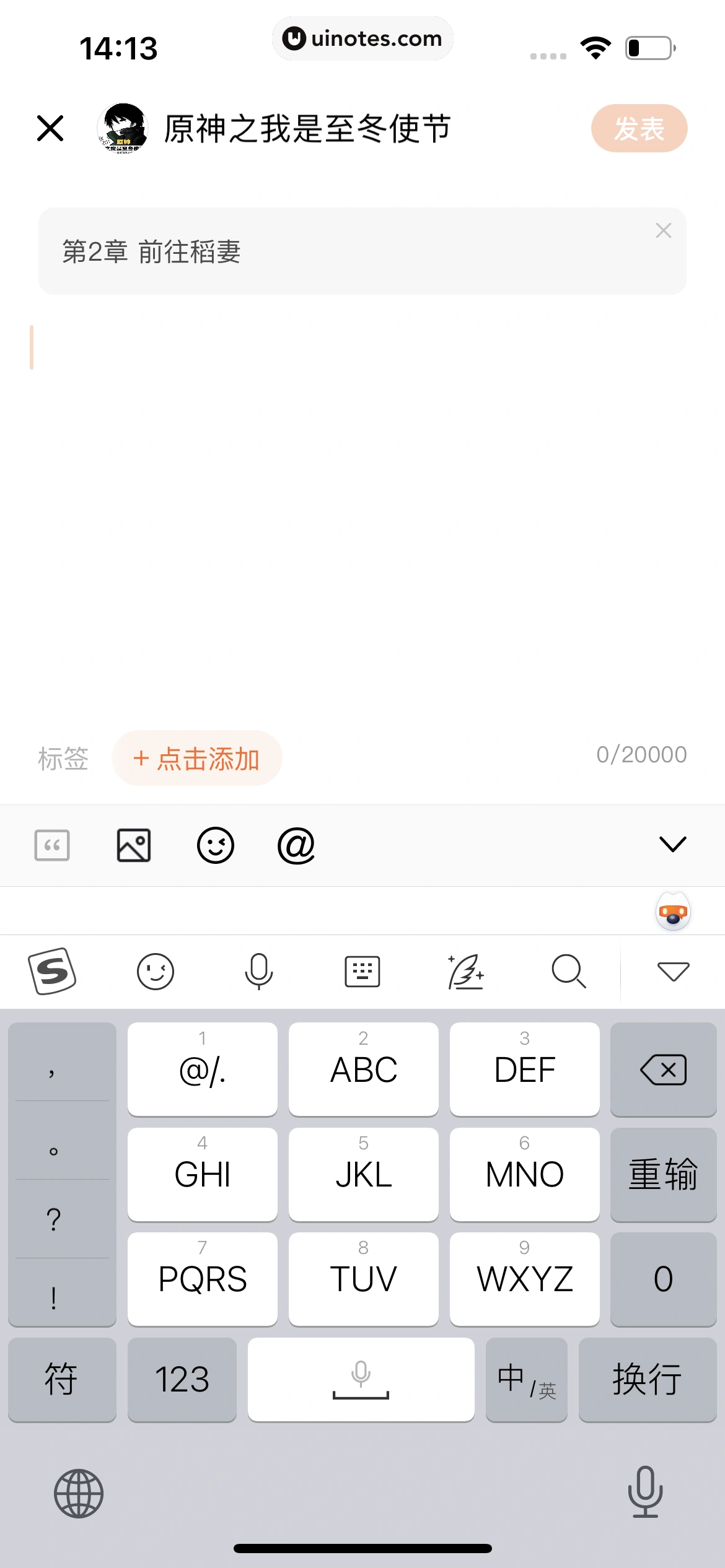Focus the empty post text area
Screen dimensions: 725x1568
pos(362,495)
